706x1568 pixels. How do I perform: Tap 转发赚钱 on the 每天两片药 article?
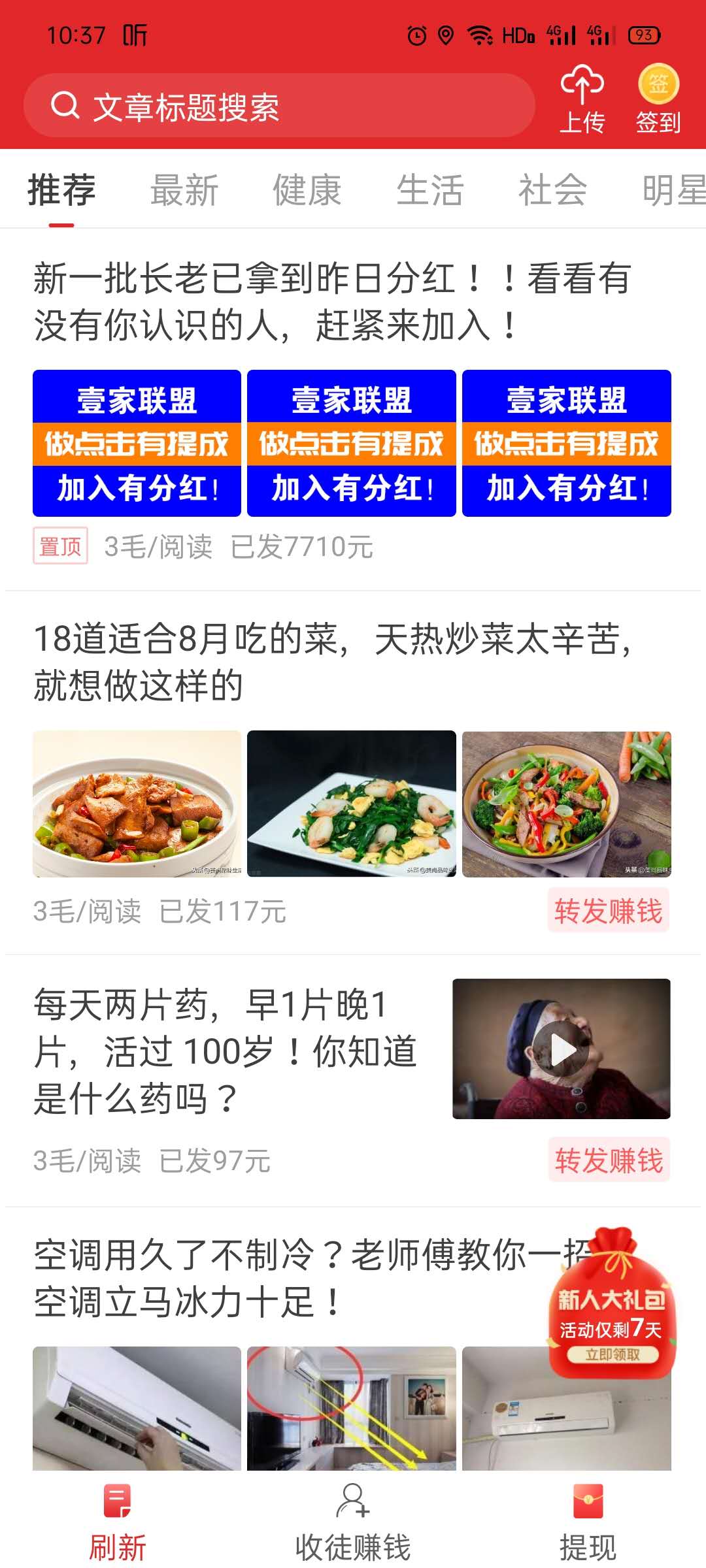pos(608,1160)
